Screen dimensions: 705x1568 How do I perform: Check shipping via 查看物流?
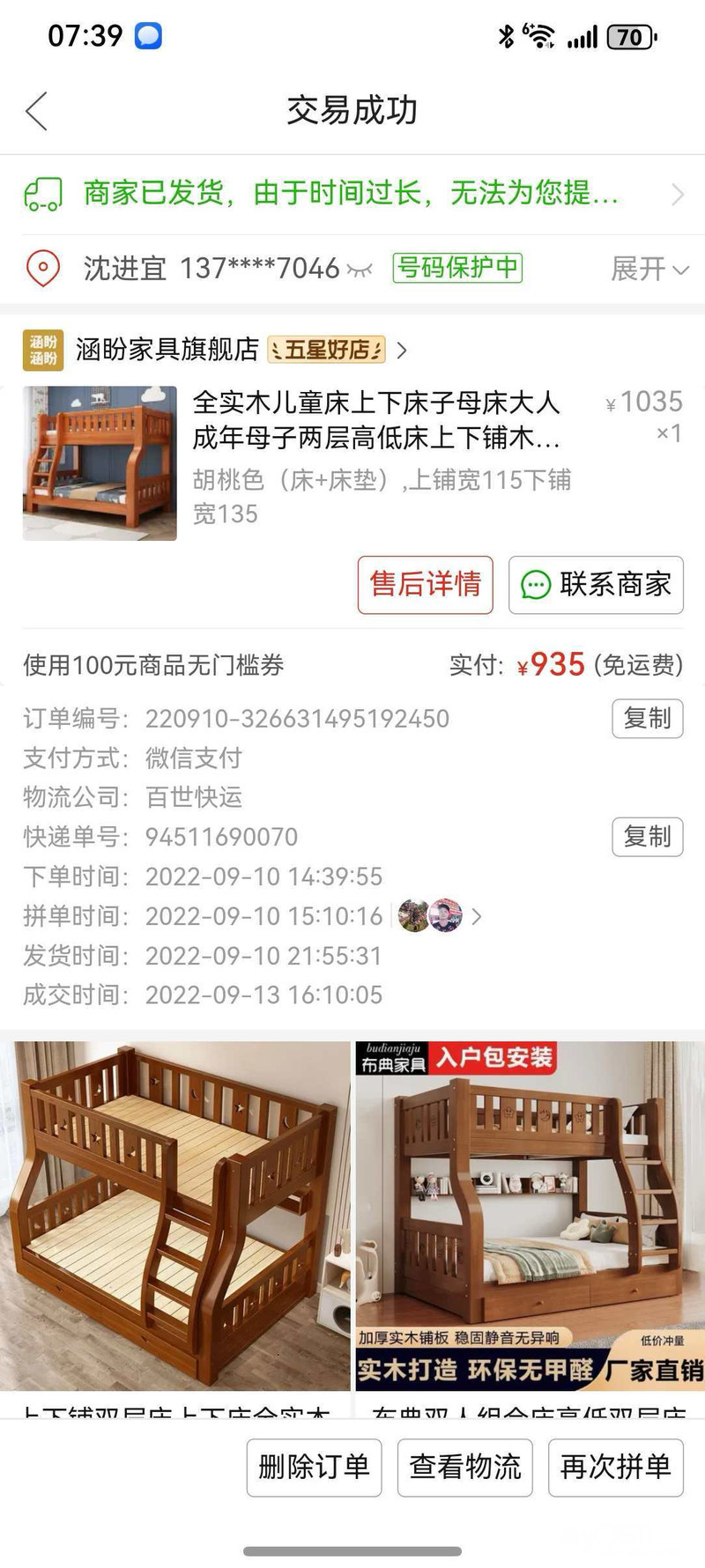(464, 1467)
